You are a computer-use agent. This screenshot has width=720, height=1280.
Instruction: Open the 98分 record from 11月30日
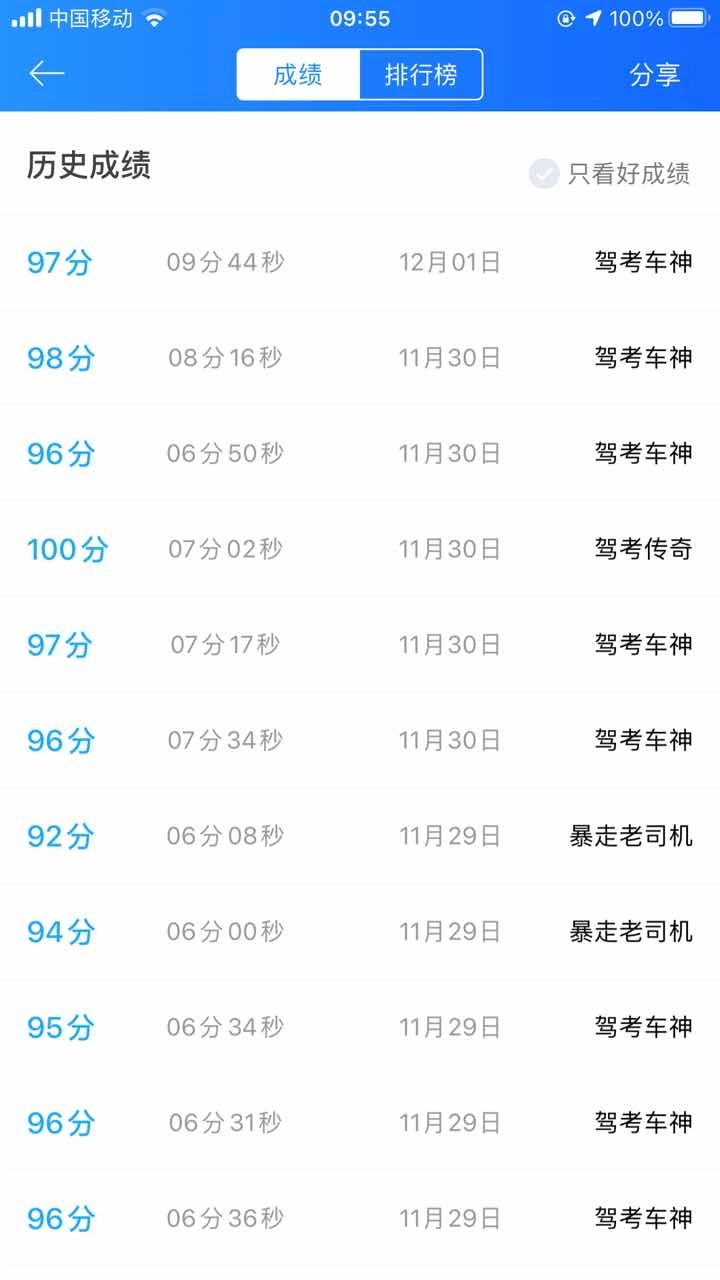(x=360, y=358)
